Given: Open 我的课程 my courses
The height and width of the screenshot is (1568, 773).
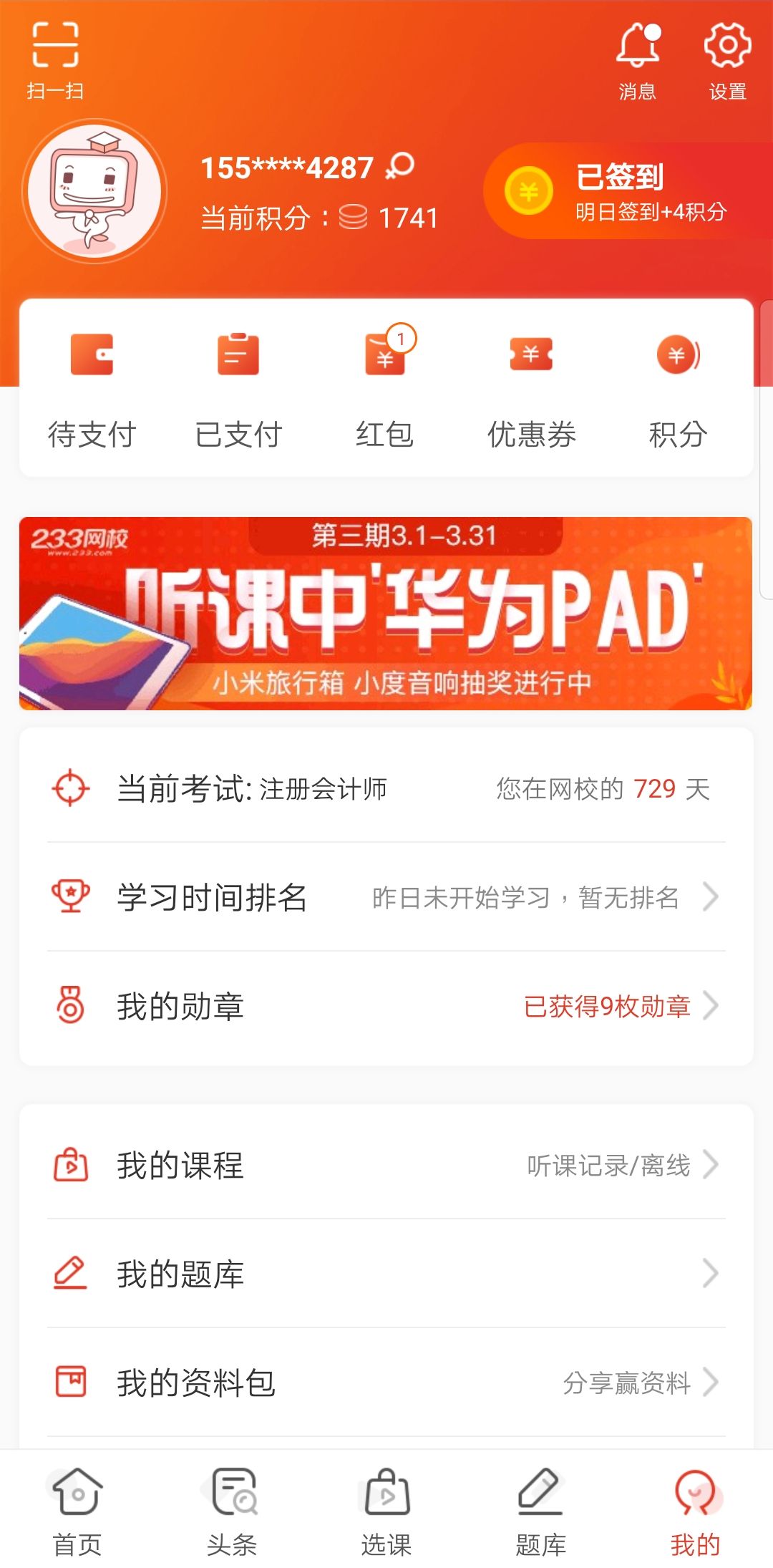Looking at the screenshot, I should 386,1165.
